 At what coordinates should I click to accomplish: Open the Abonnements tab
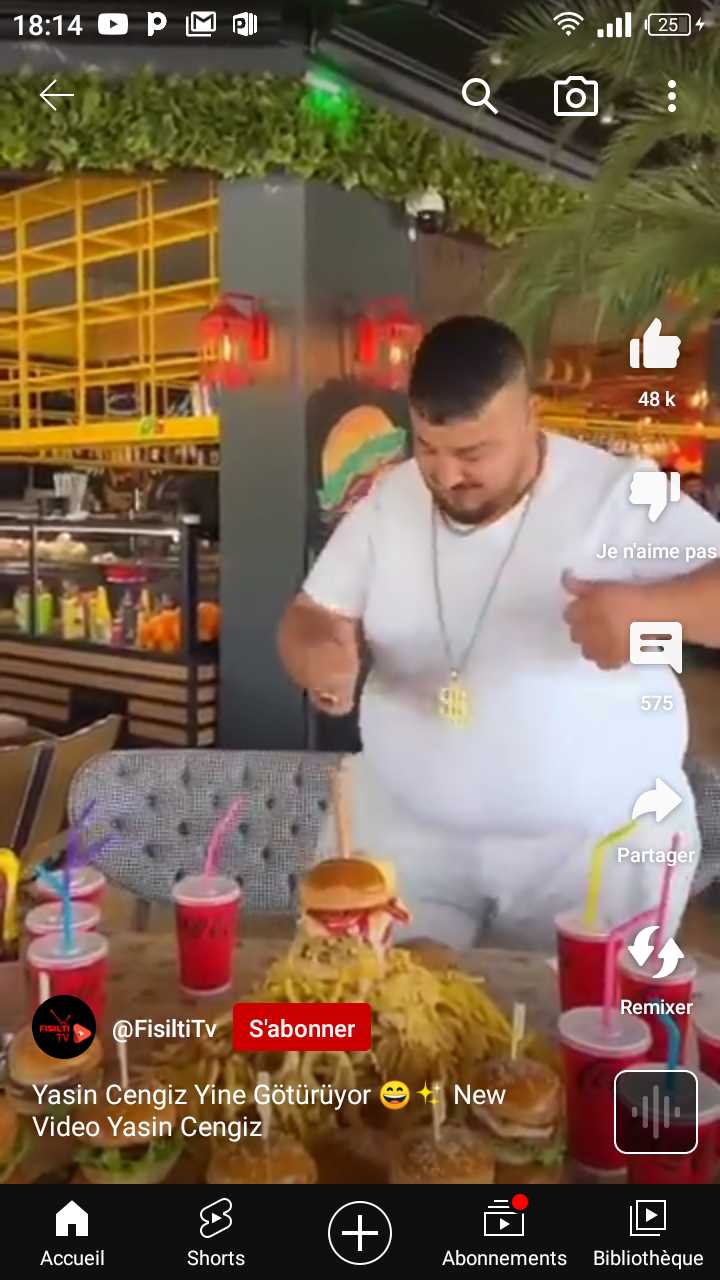tap(504, 1232)
